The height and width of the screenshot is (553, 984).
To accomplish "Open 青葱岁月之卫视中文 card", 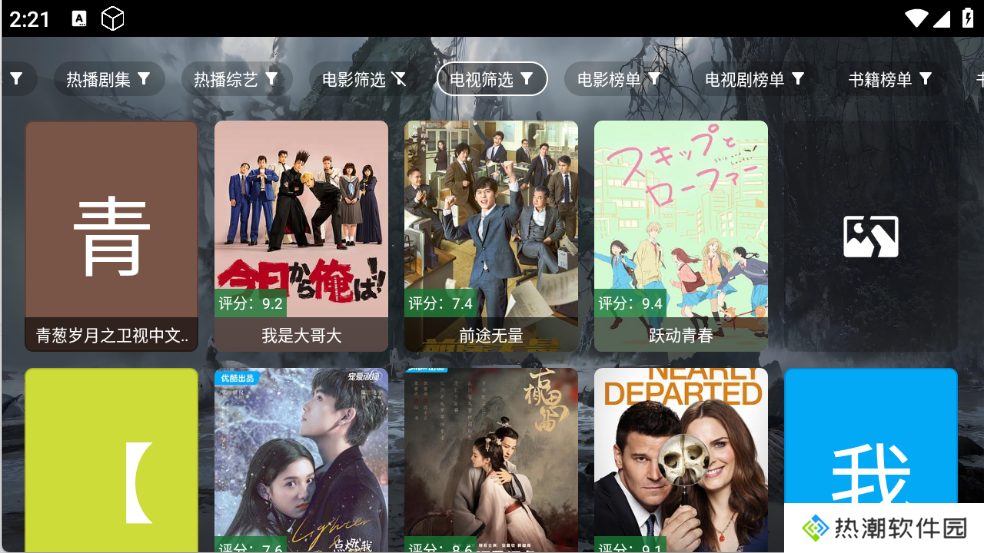I will click(x=111, y=236).
